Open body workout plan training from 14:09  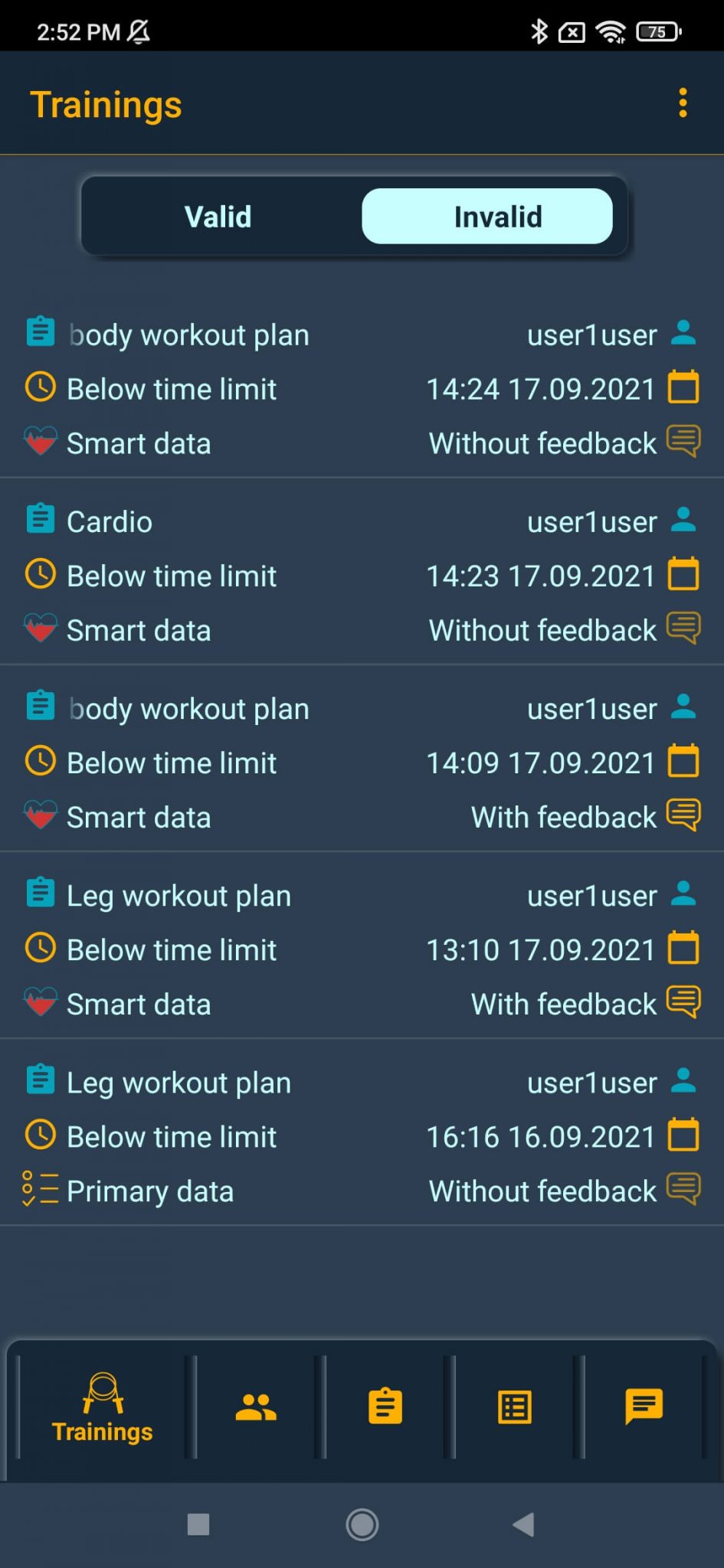click(x=362, y=762)
